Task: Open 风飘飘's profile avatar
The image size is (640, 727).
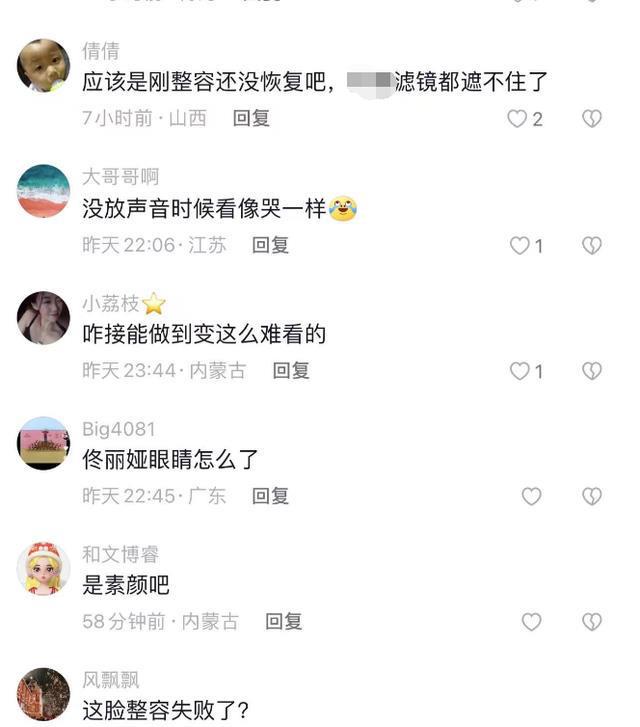Action: tap(43, 695)
